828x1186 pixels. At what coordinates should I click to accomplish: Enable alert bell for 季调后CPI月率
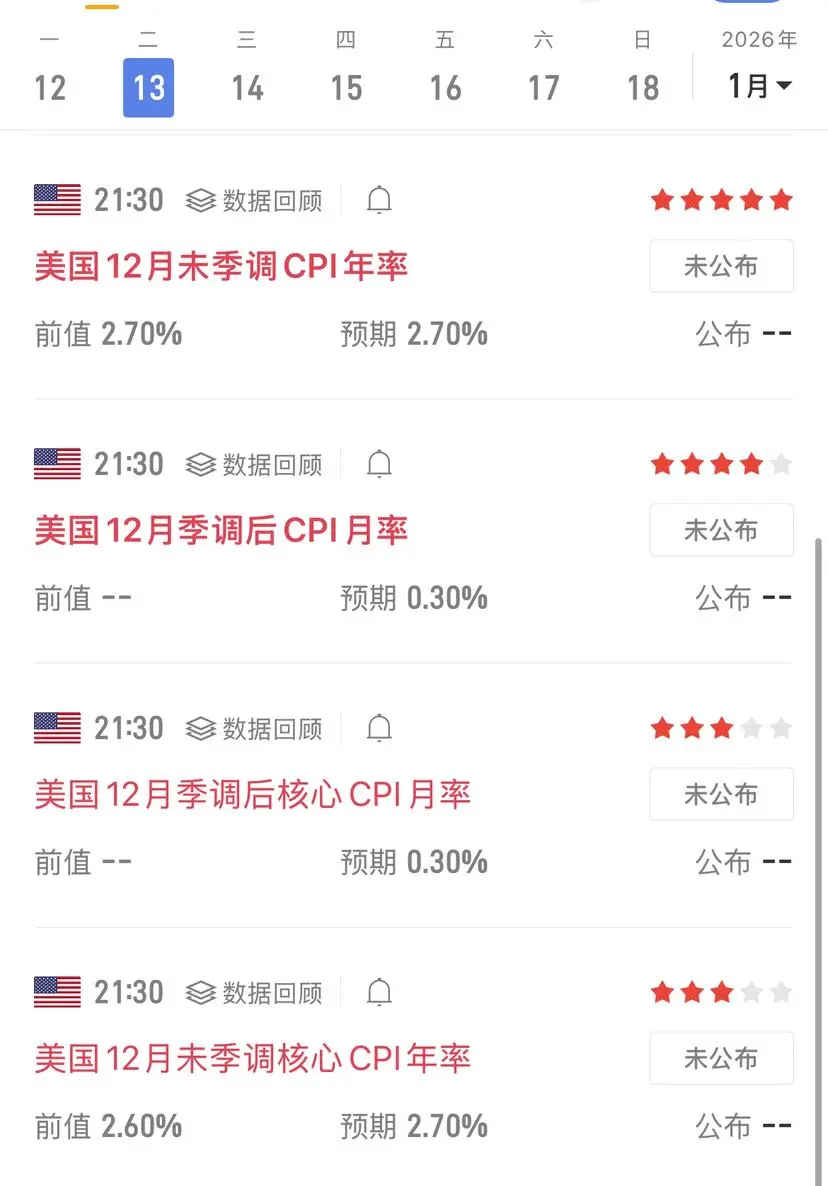[x=379, y=465]
